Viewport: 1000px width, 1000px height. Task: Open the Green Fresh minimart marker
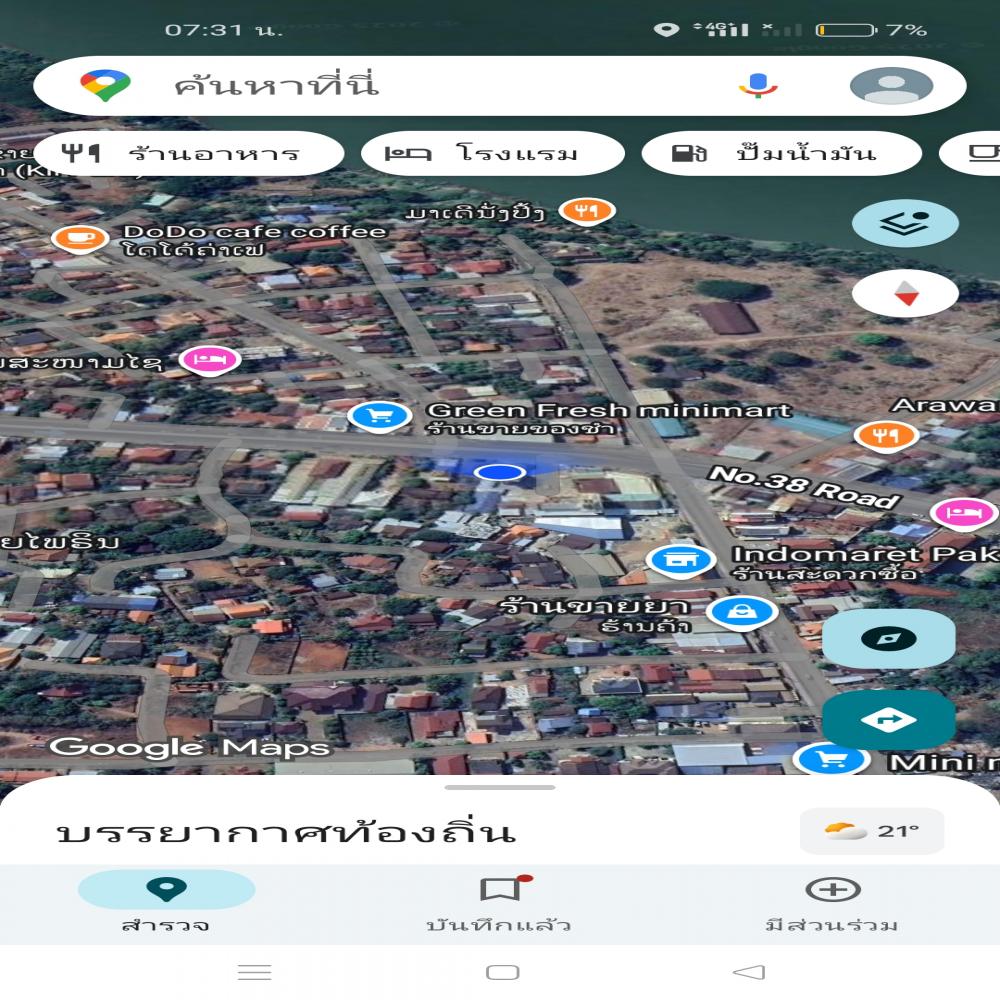[379, 415]
